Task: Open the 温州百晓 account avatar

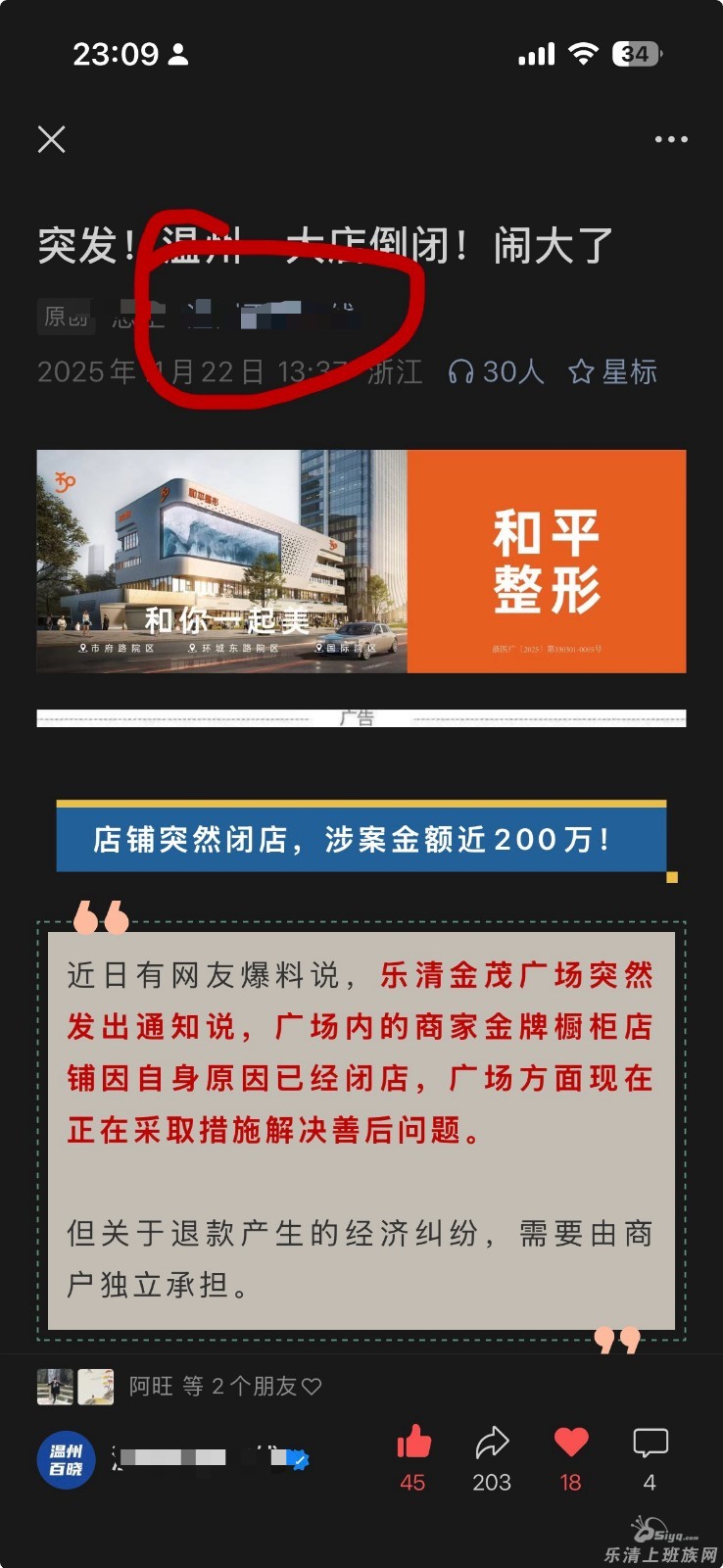Action: coord(67,1459)
